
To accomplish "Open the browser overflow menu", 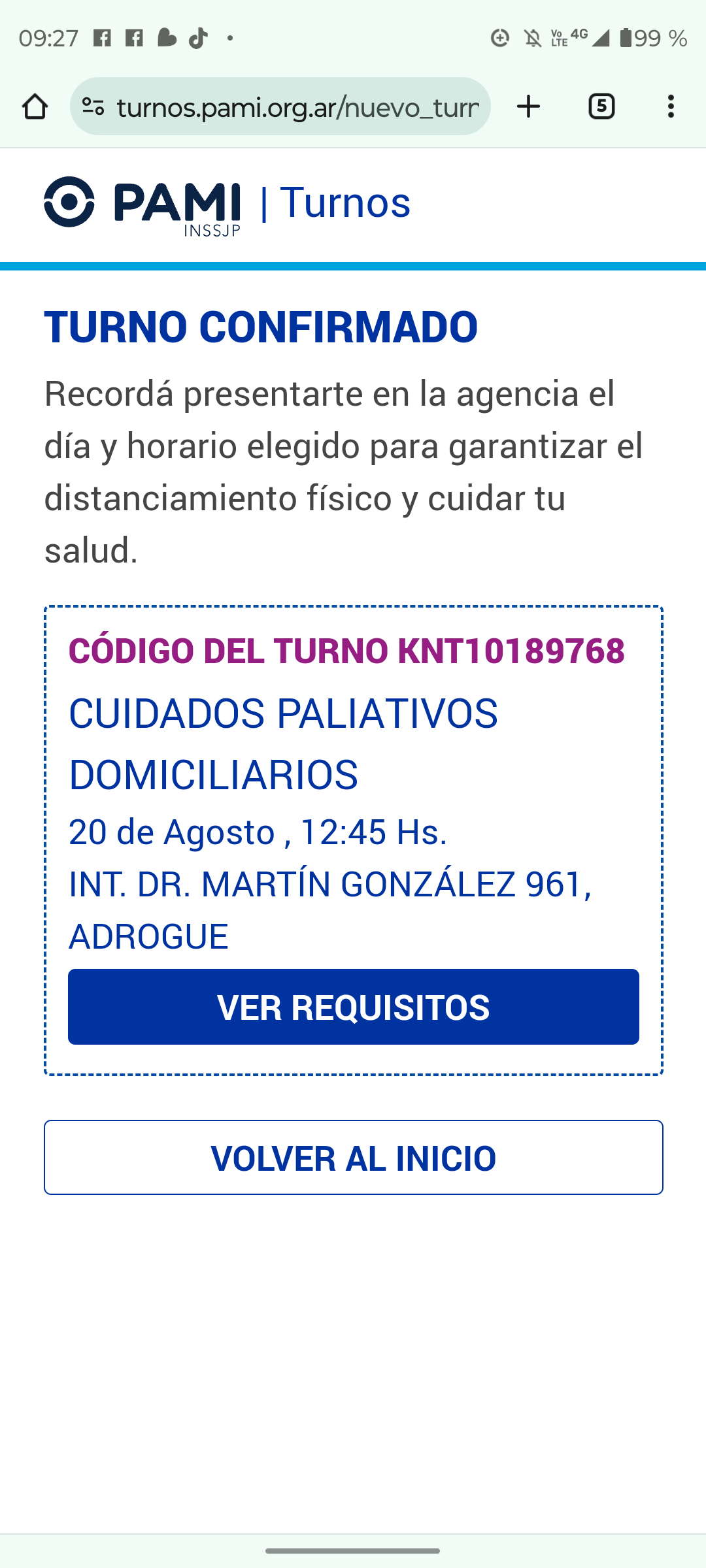I will point(671,106).
